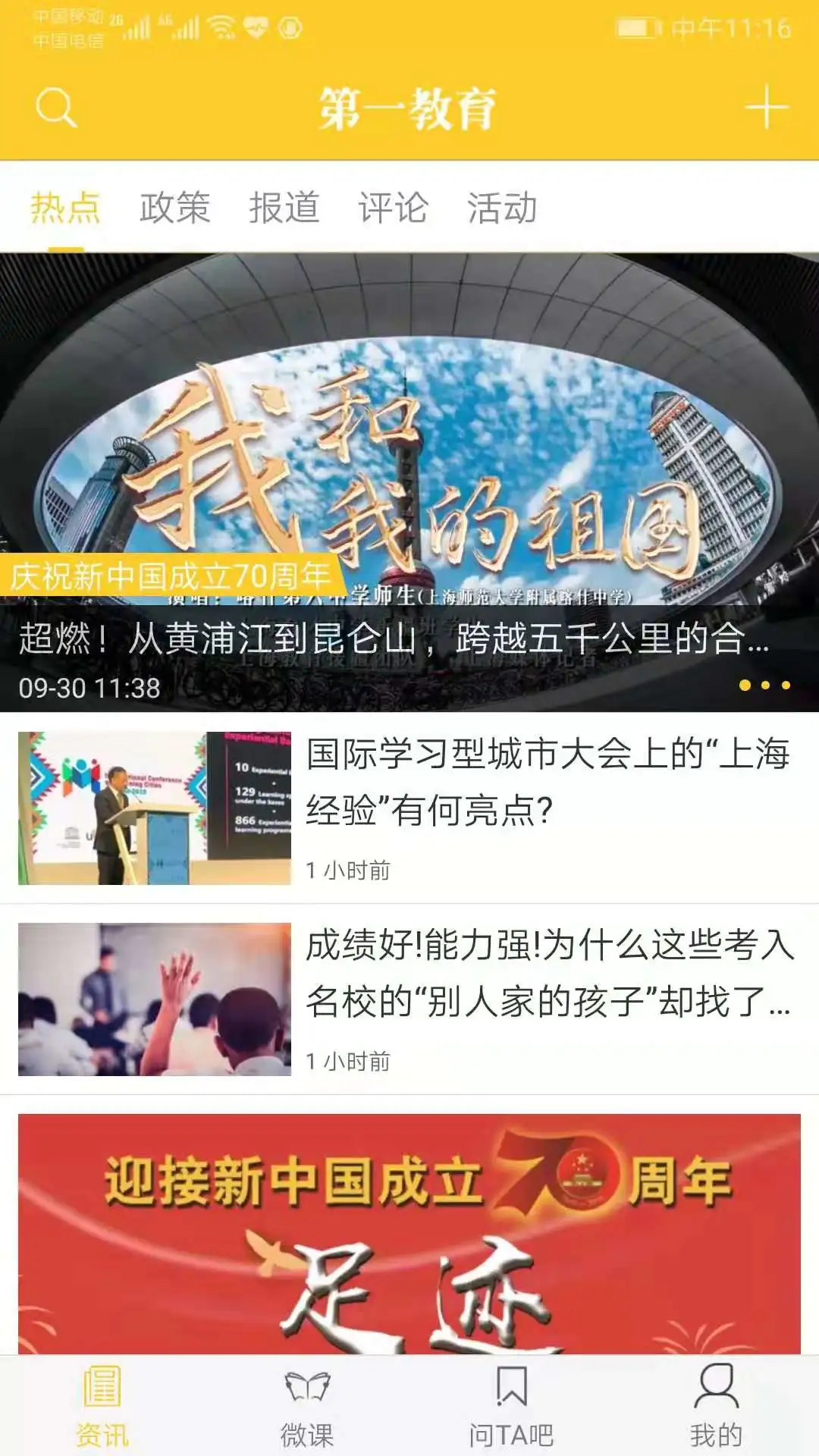Open the search function
Screen dimensions: 819x1456
[53, 108]
